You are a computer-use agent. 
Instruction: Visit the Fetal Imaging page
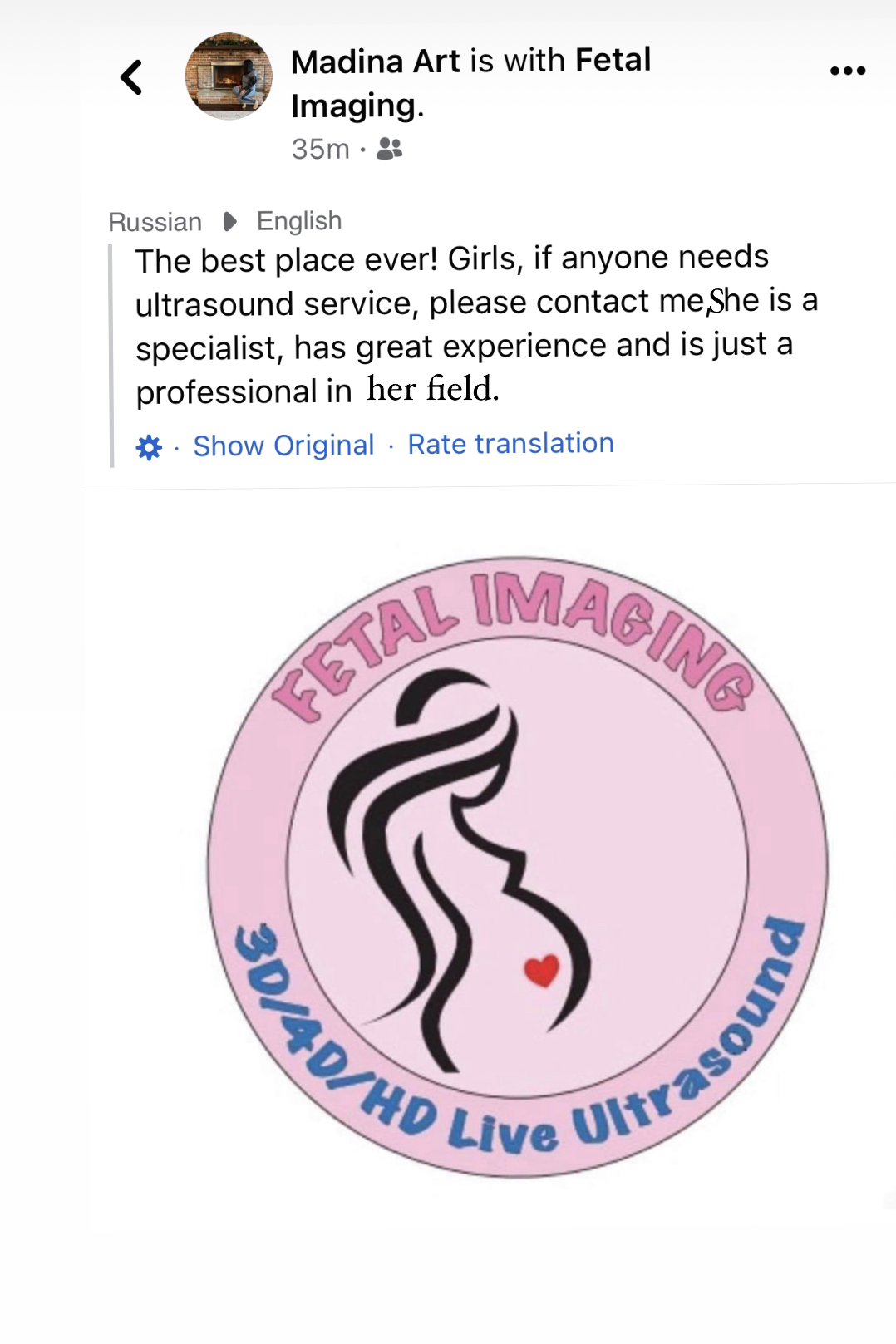click(x=613, y=61)
